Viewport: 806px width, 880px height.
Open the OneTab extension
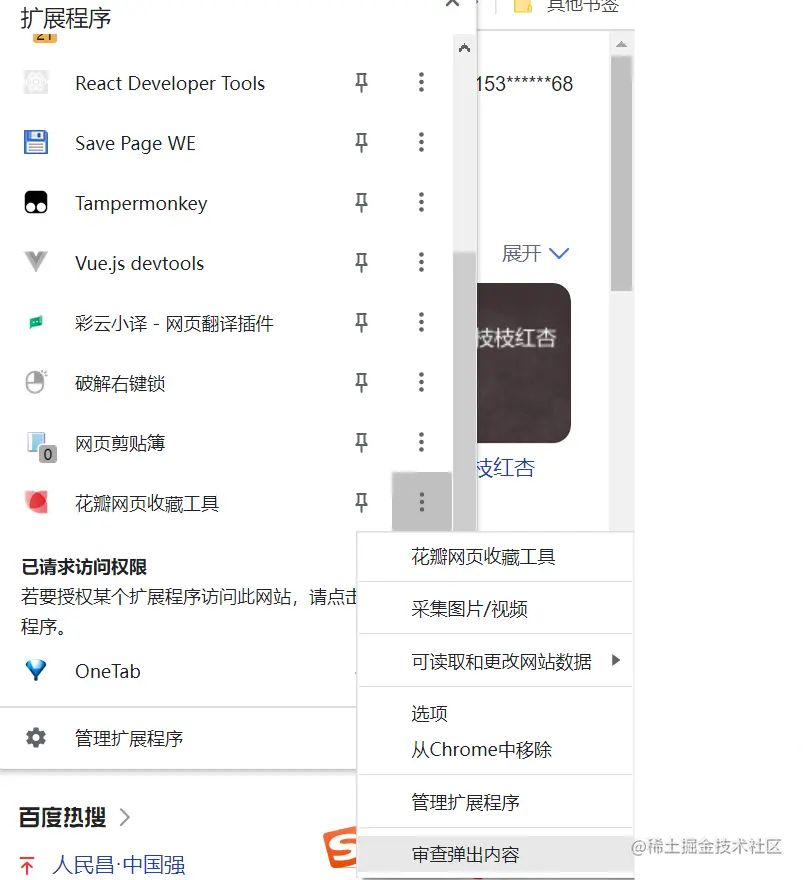click(x=108, y=671)
